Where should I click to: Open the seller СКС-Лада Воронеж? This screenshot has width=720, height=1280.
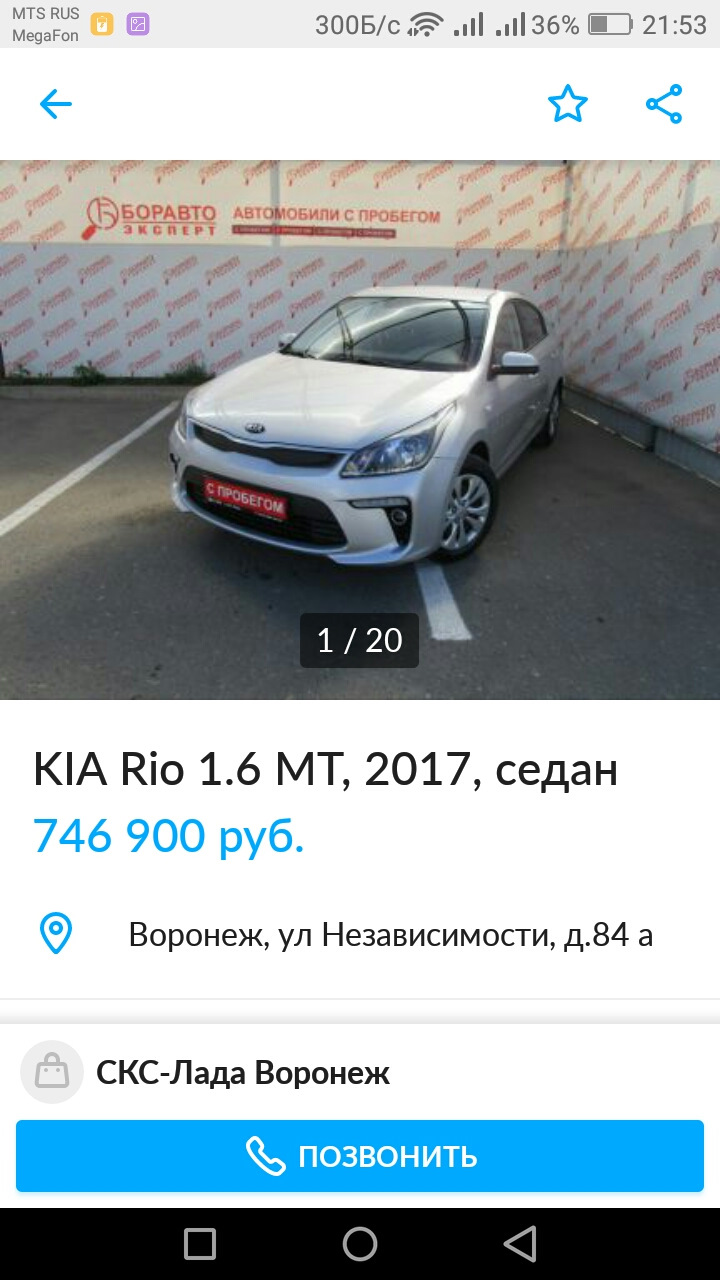(x=242, y=1073)
